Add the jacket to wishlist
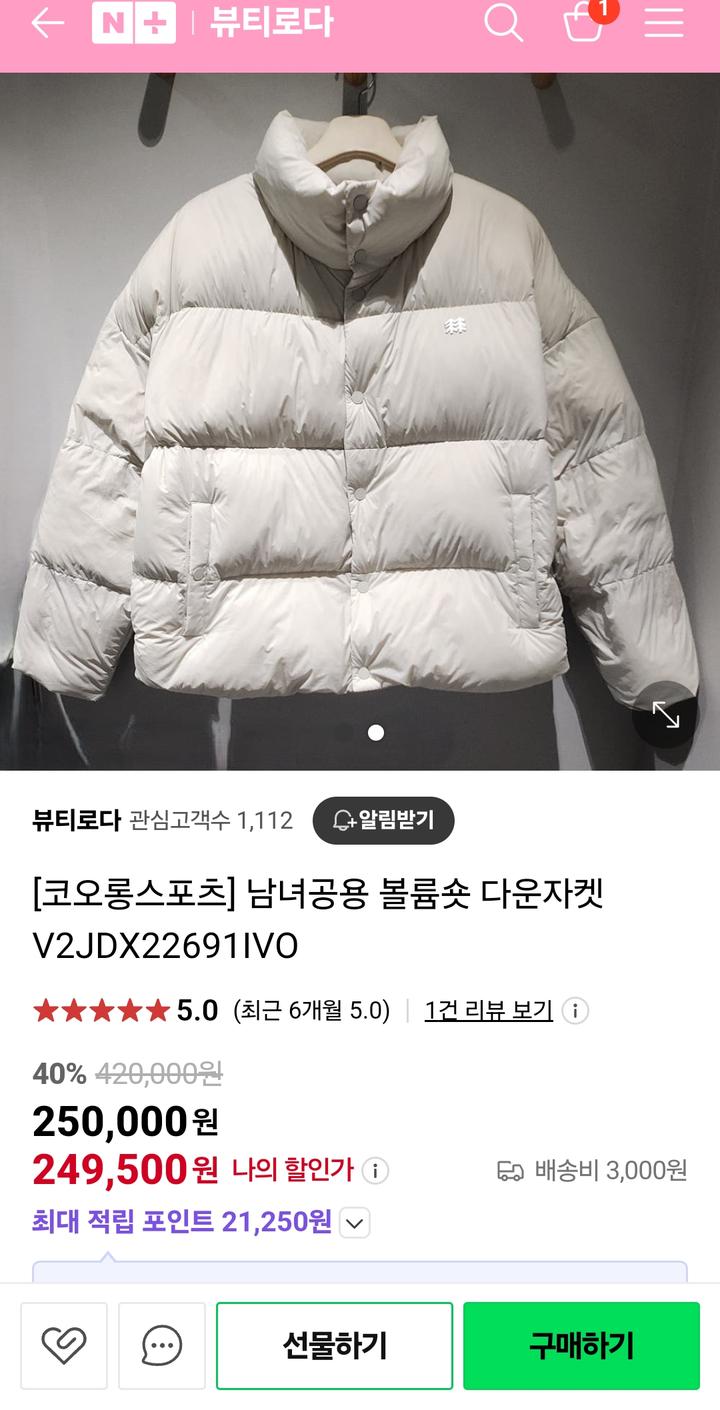 (64, 1345)
